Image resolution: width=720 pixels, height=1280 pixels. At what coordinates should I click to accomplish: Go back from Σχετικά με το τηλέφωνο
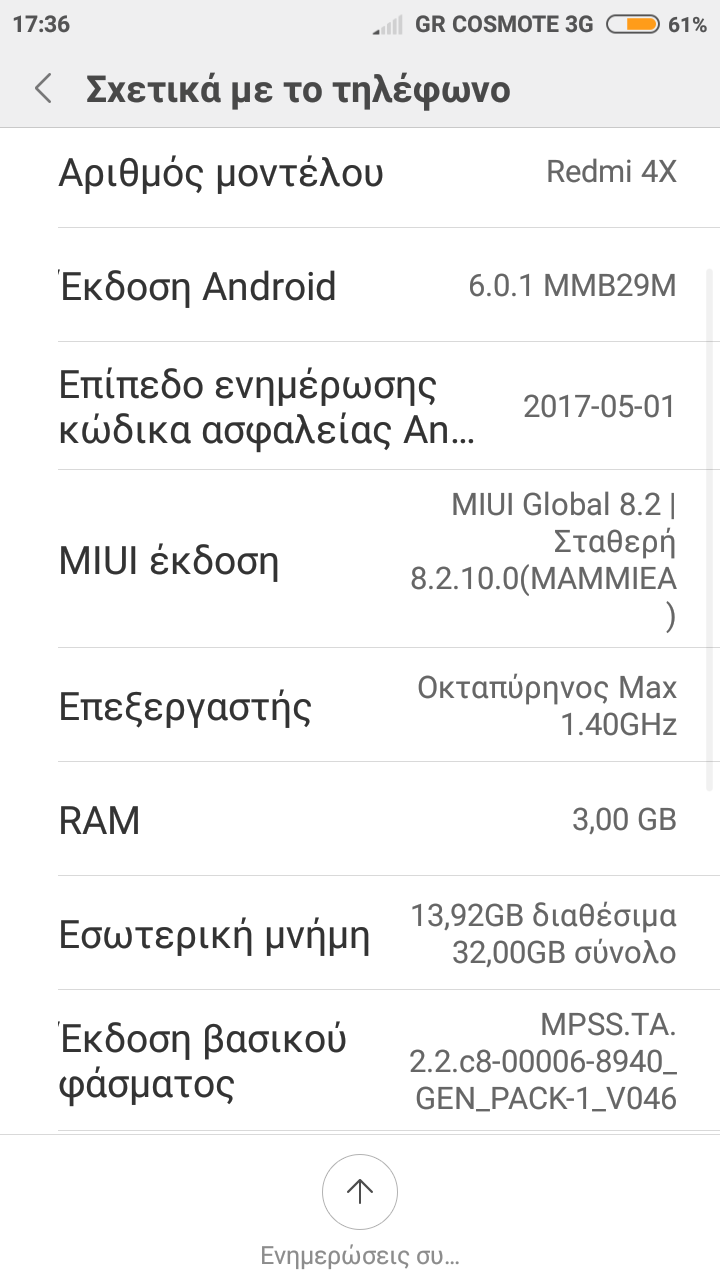pos(43,89)
